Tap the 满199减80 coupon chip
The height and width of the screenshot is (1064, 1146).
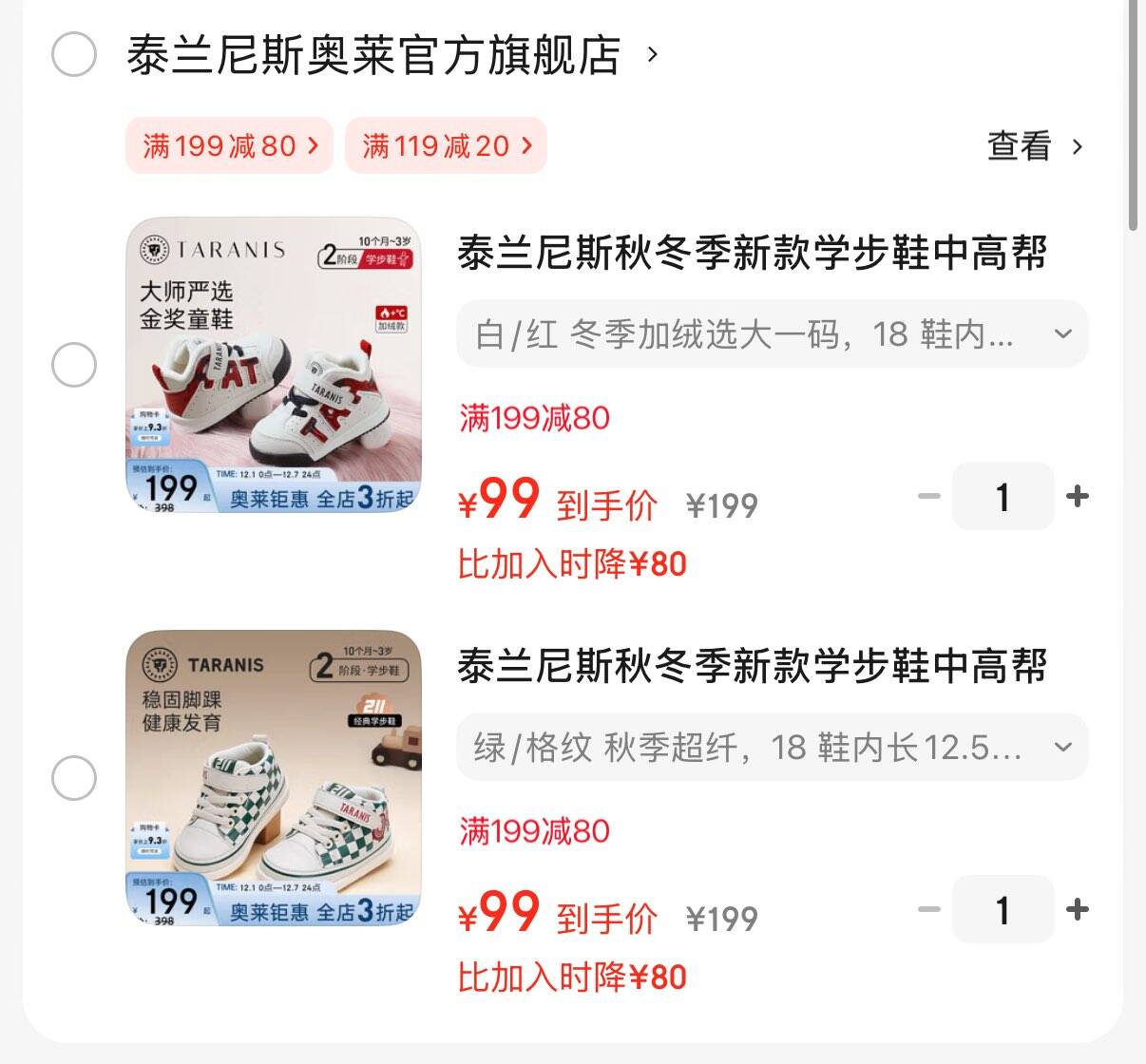click(x=230, y=146)
